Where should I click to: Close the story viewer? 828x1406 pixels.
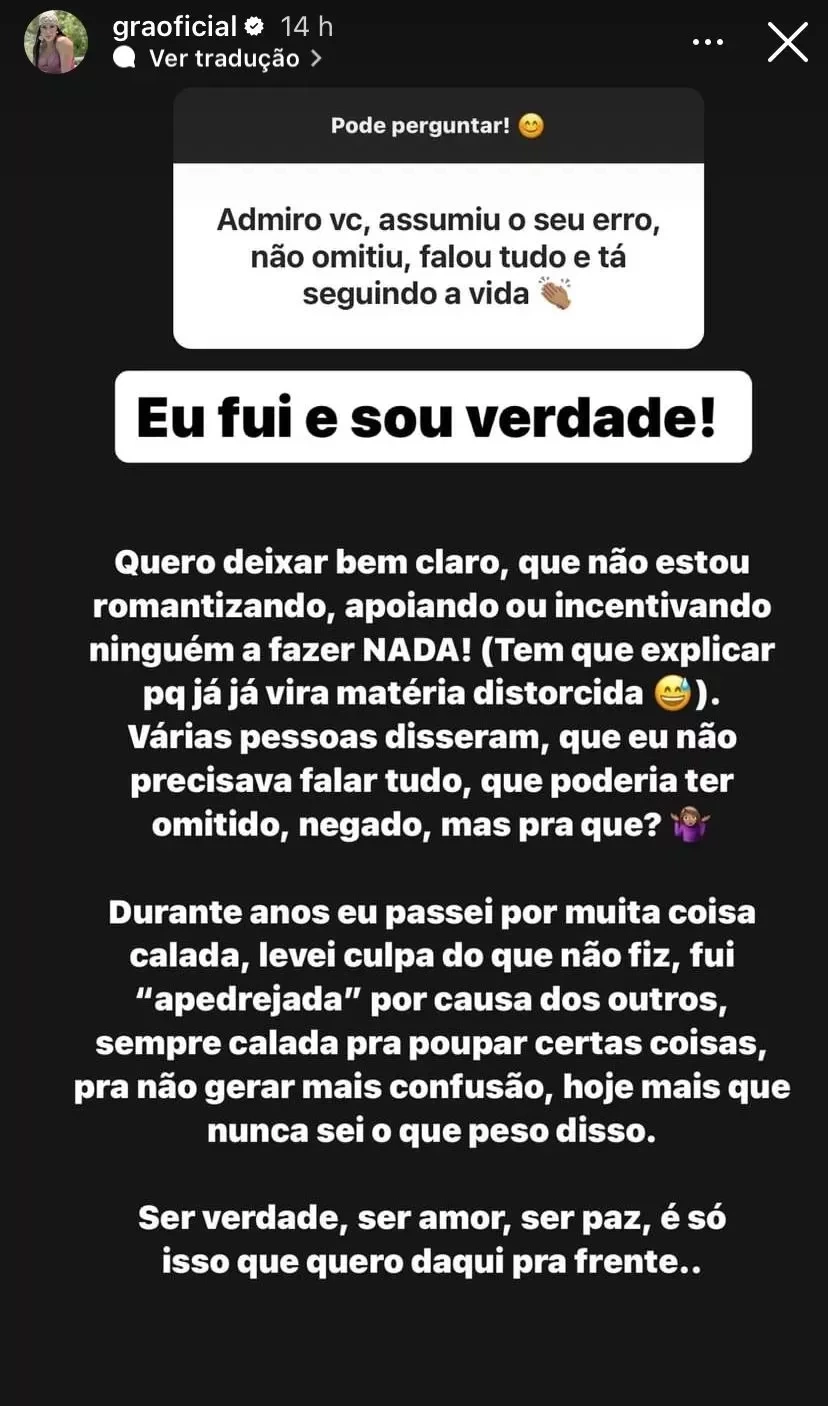(x=787, y=43)
